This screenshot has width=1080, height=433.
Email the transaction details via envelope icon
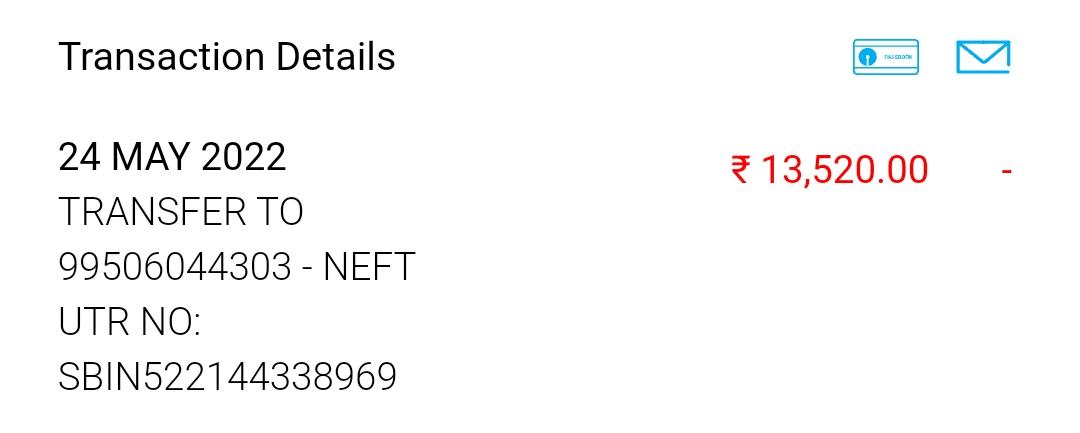982,57
